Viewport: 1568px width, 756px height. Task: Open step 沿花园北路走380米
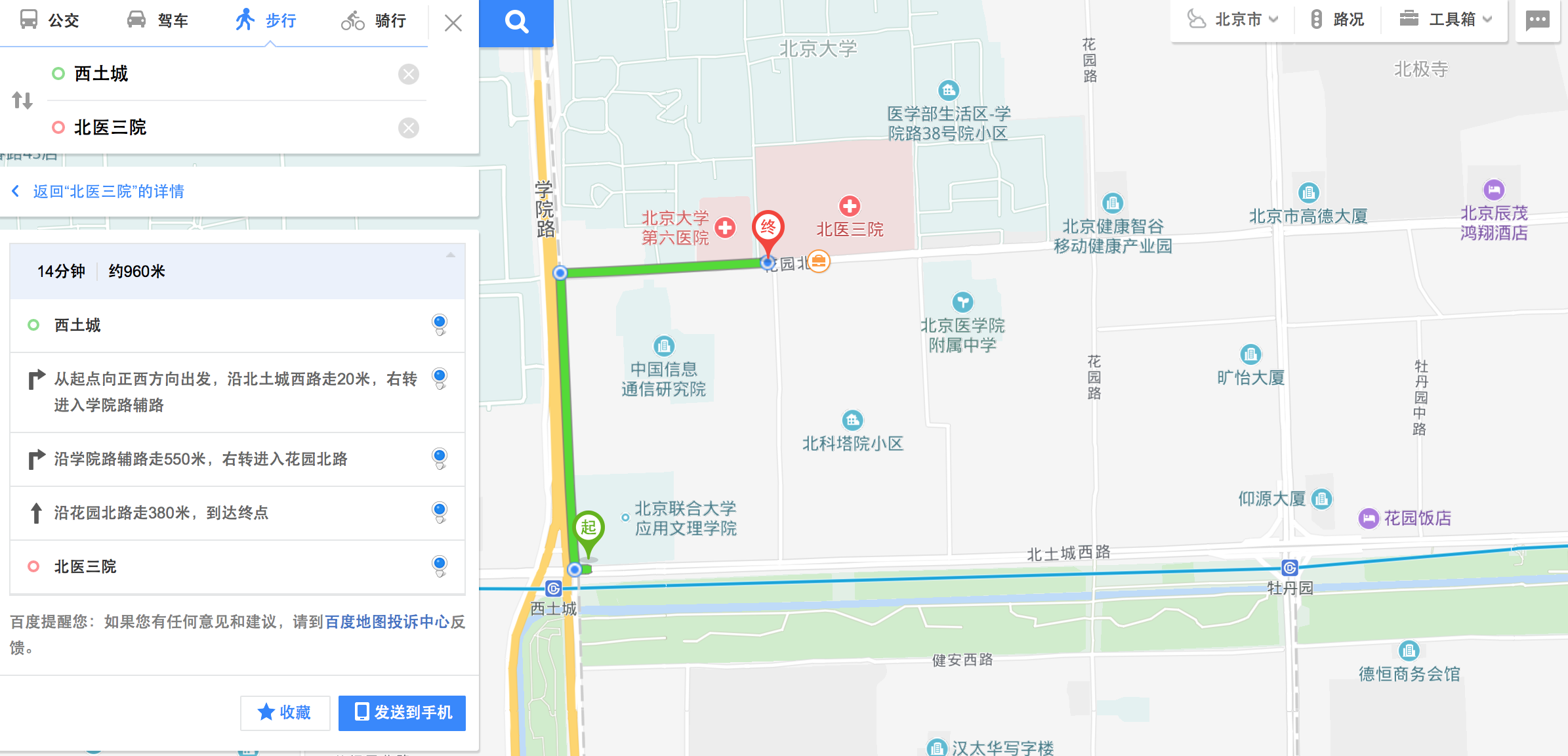point(161,513)
